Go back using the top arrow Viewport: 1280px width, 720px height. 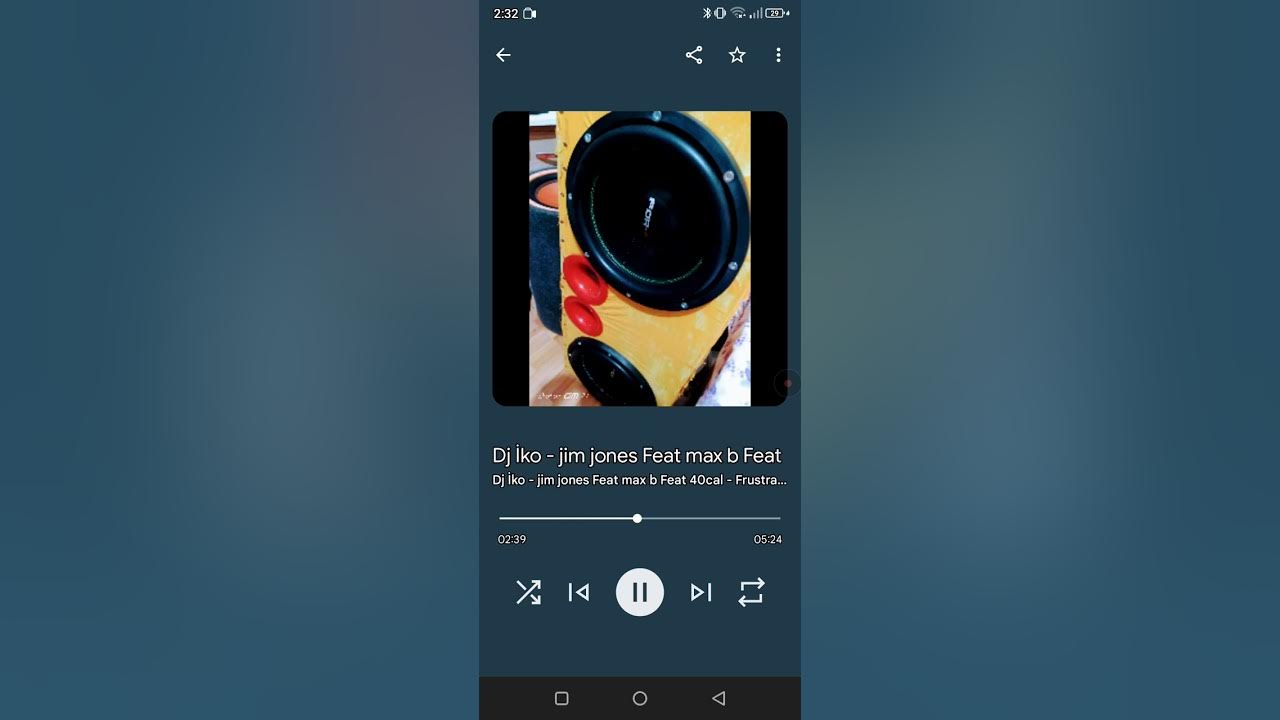click(503, 55)
